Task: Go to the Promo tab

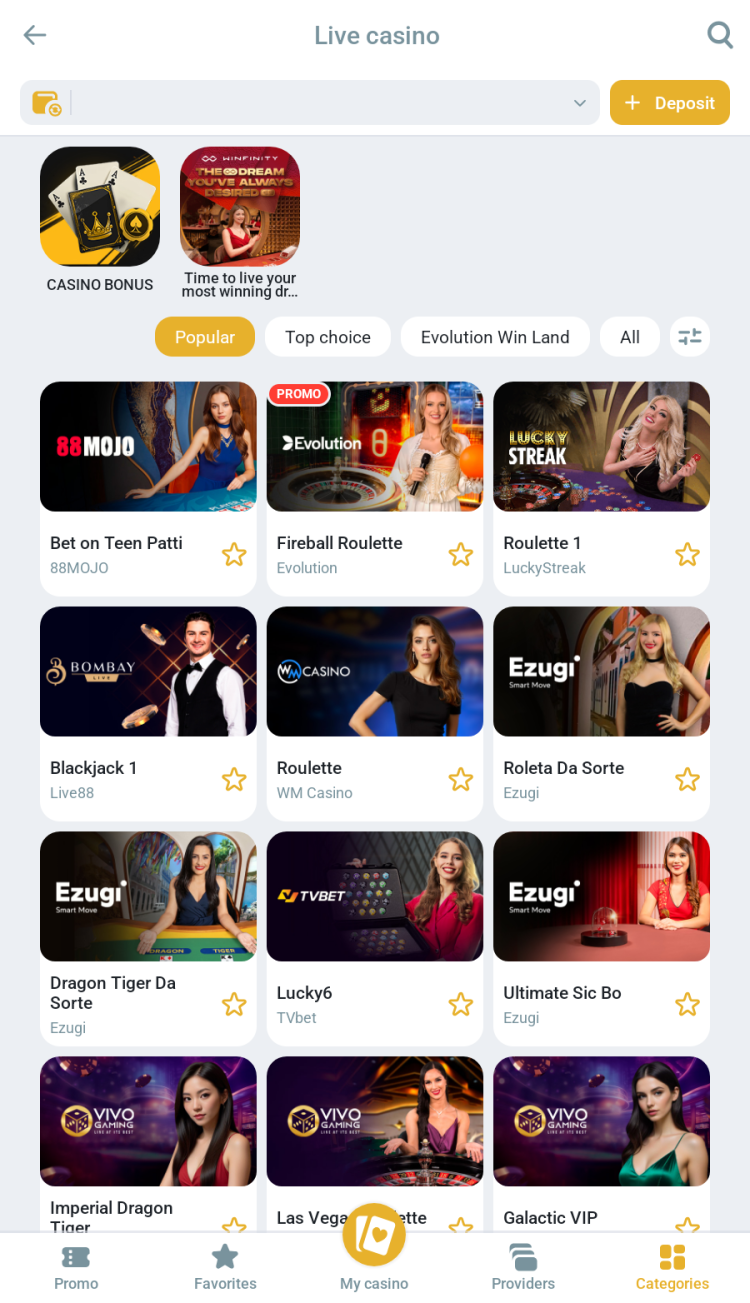Action: (x=76, y=1268)
